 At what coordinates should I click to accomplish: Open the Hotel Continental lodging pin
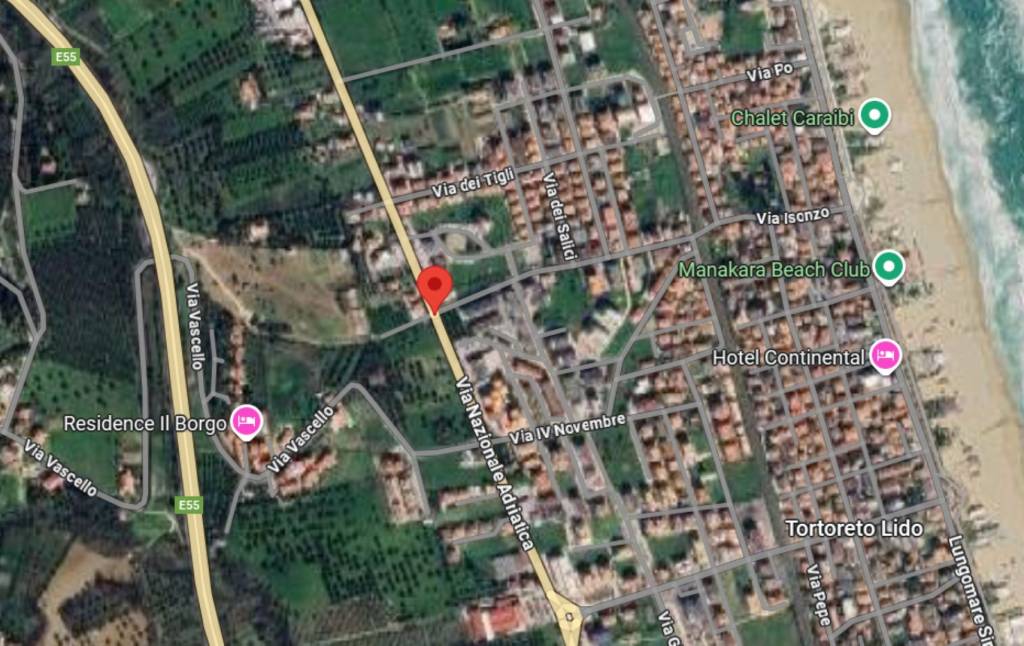[886, 355]
